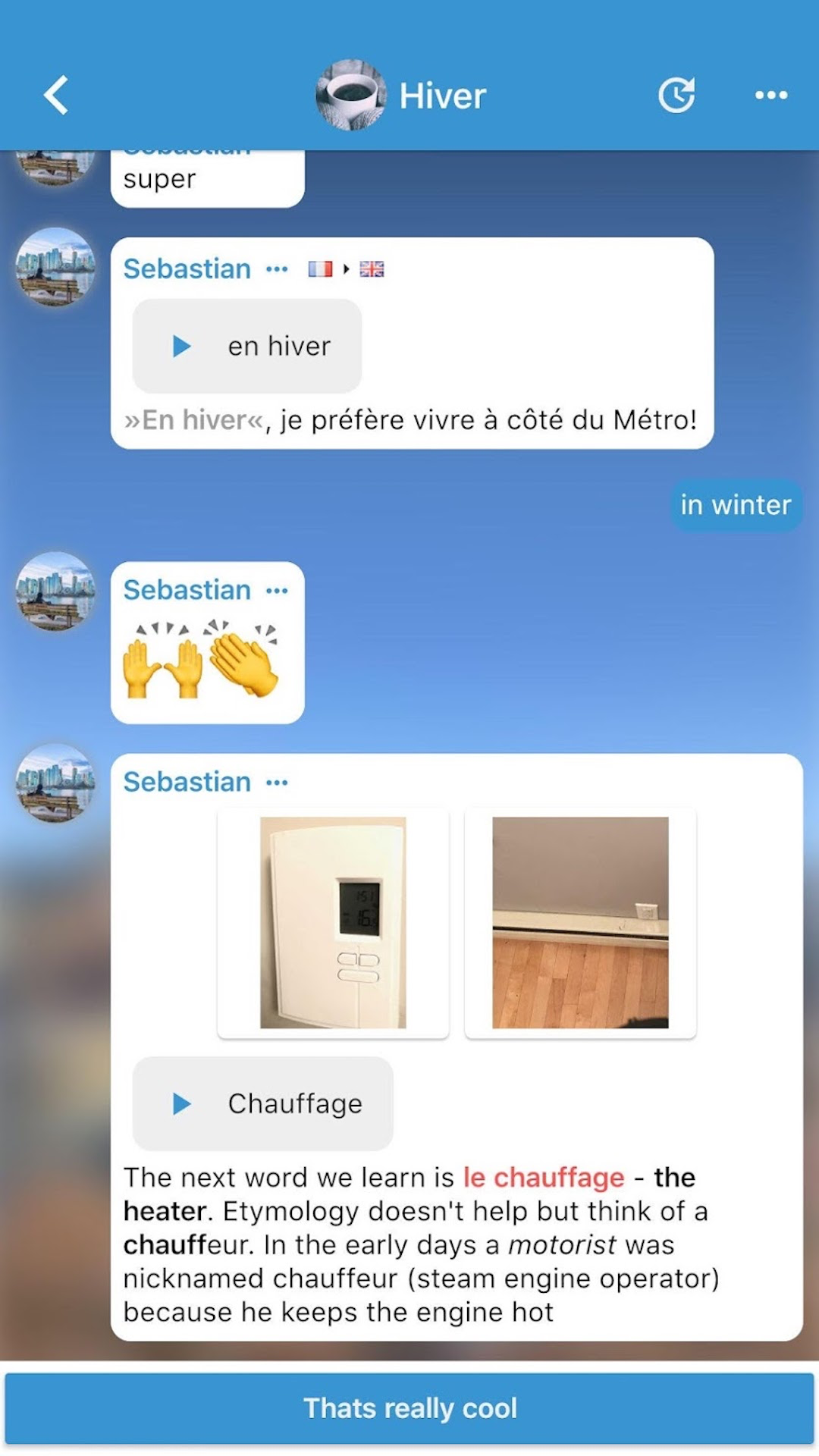
Task: Go back from the Hiver chat
Action: coord(57,96)
